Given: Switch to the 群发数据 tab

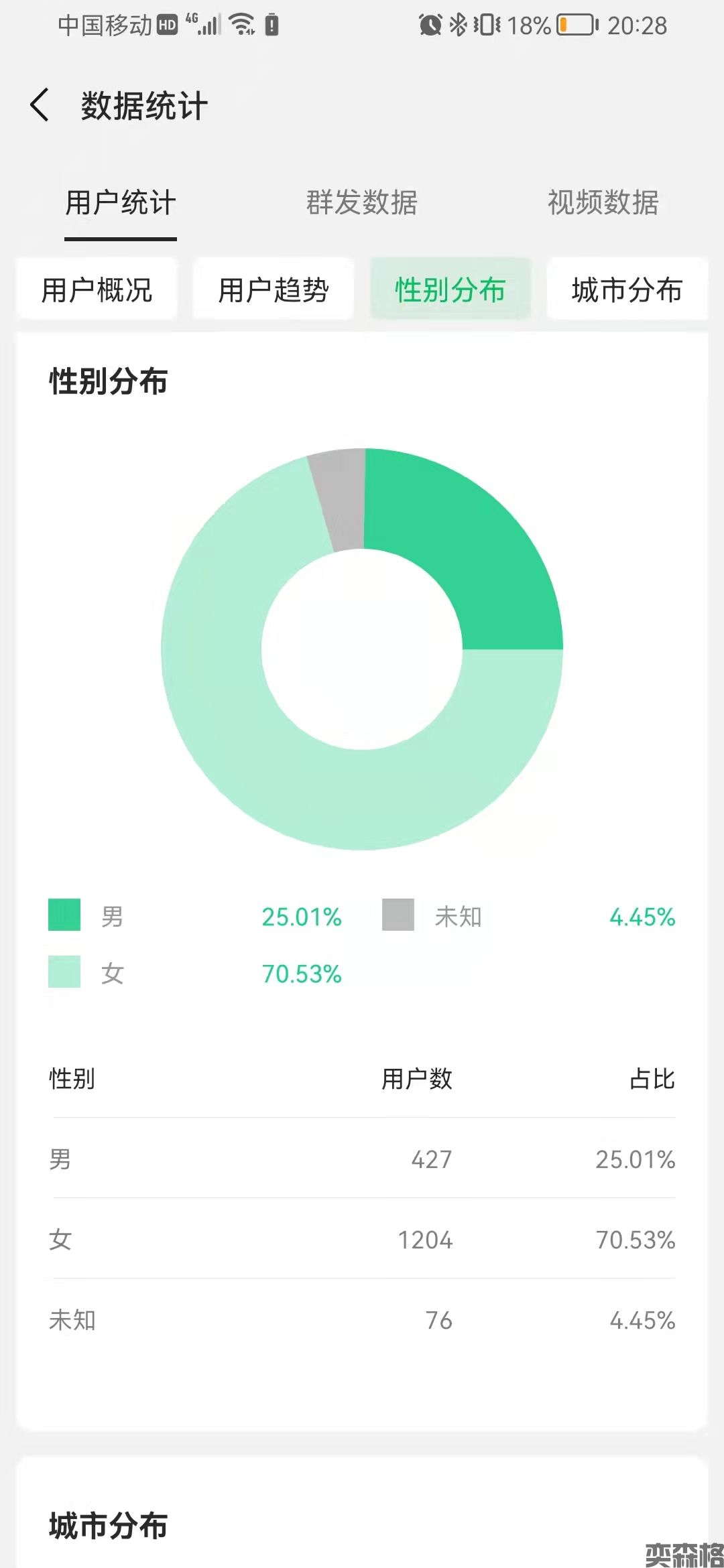Looking at the screenshot, I should pos(362,203).
